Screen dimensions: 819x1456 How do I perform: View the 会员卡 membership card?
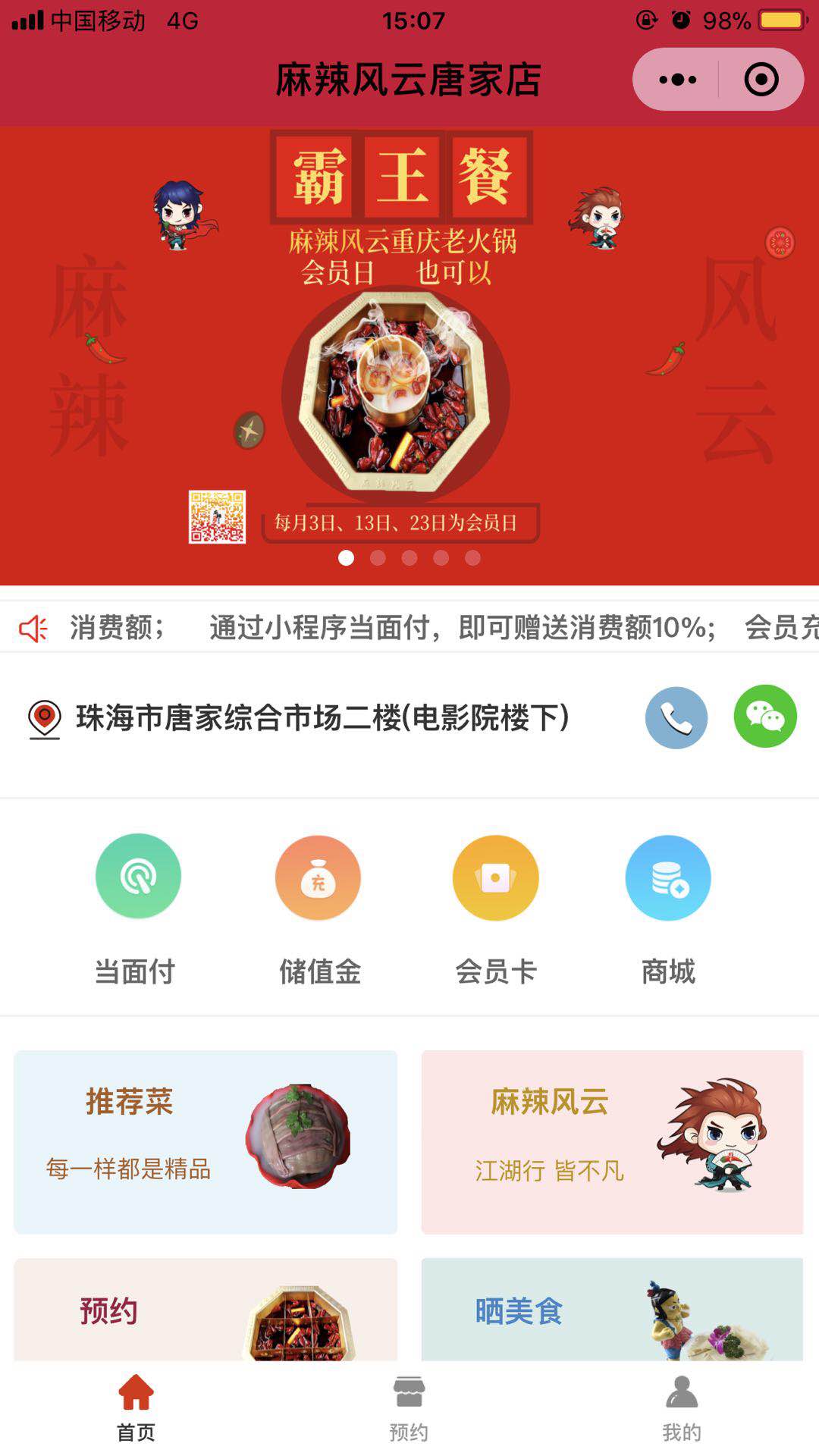point(495,908)
